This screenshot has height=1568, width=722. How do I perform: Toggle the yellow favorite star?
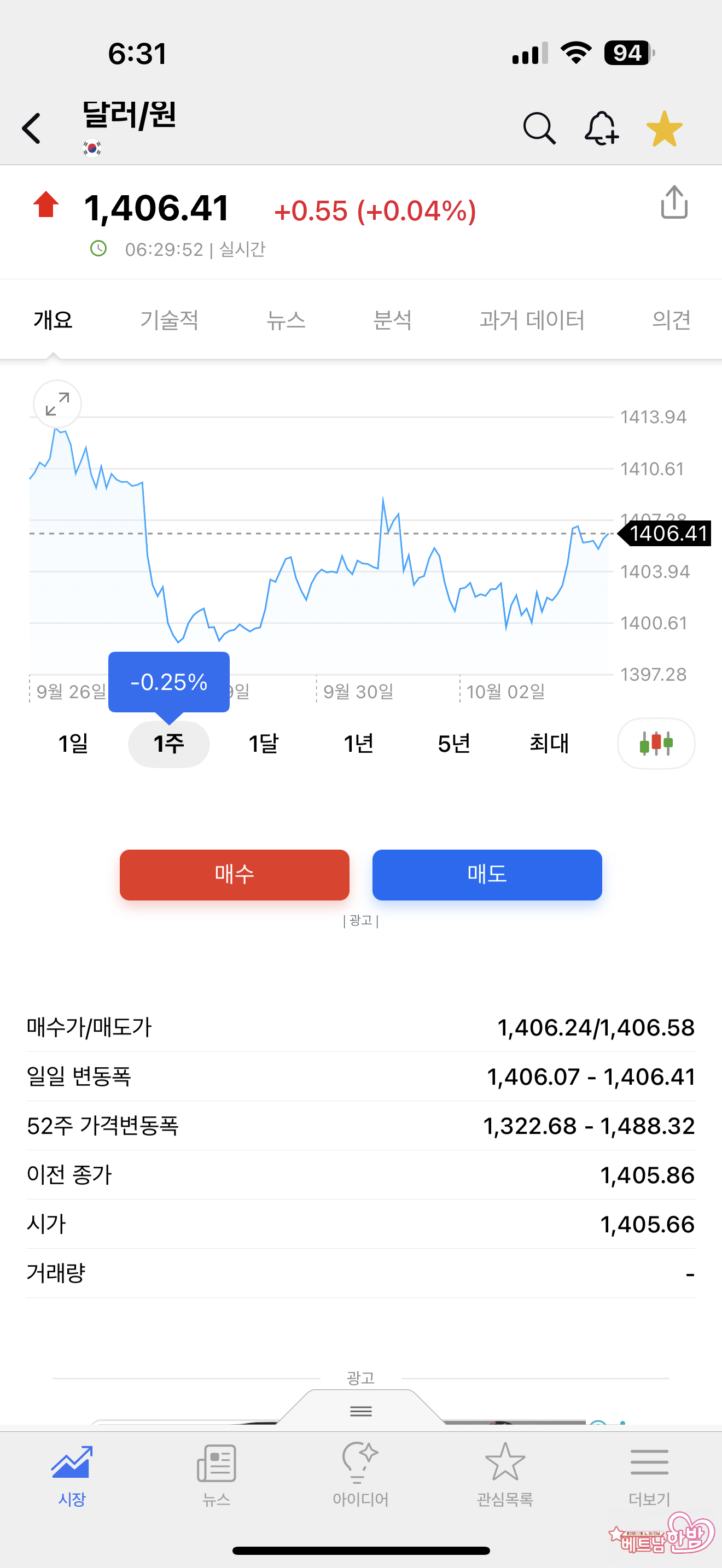pyautogui.click(x=664, y=128)
